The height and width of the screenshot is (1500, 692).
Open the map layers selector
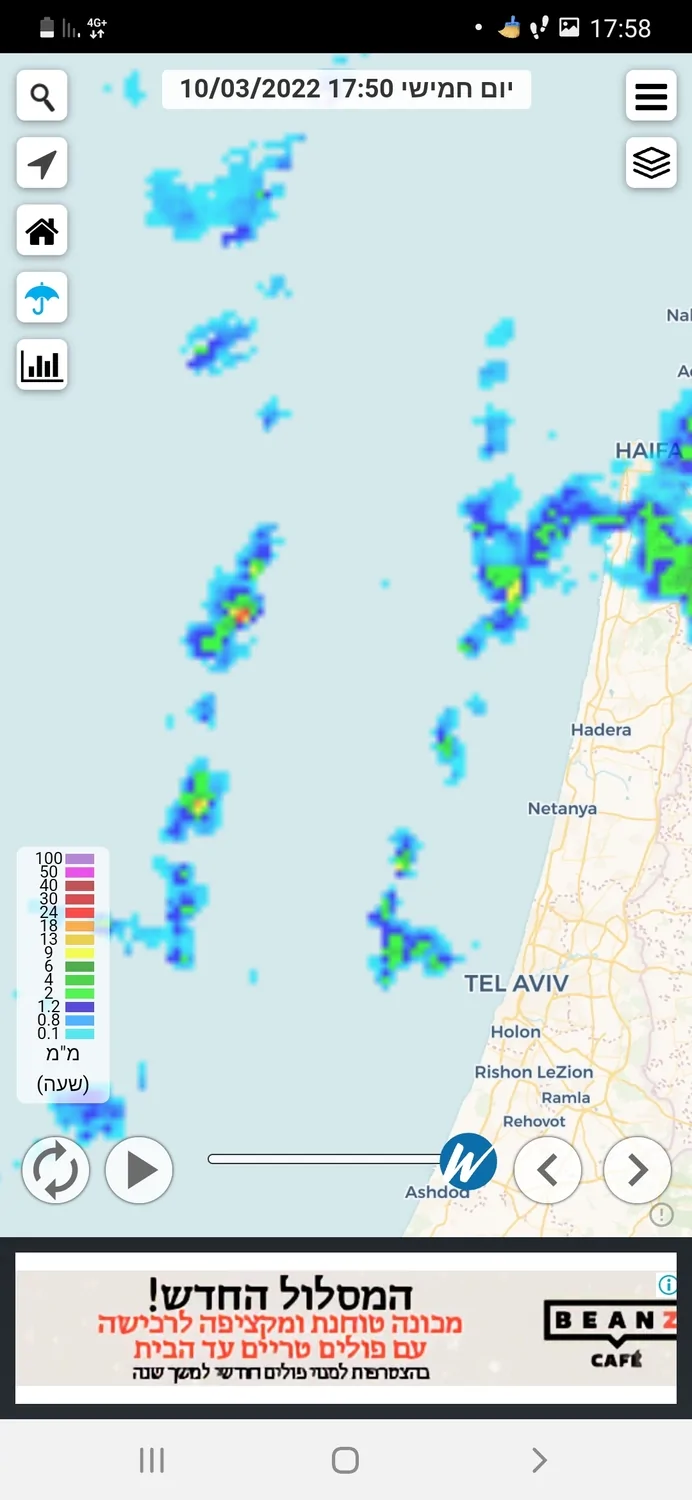(x=651, y=162)
